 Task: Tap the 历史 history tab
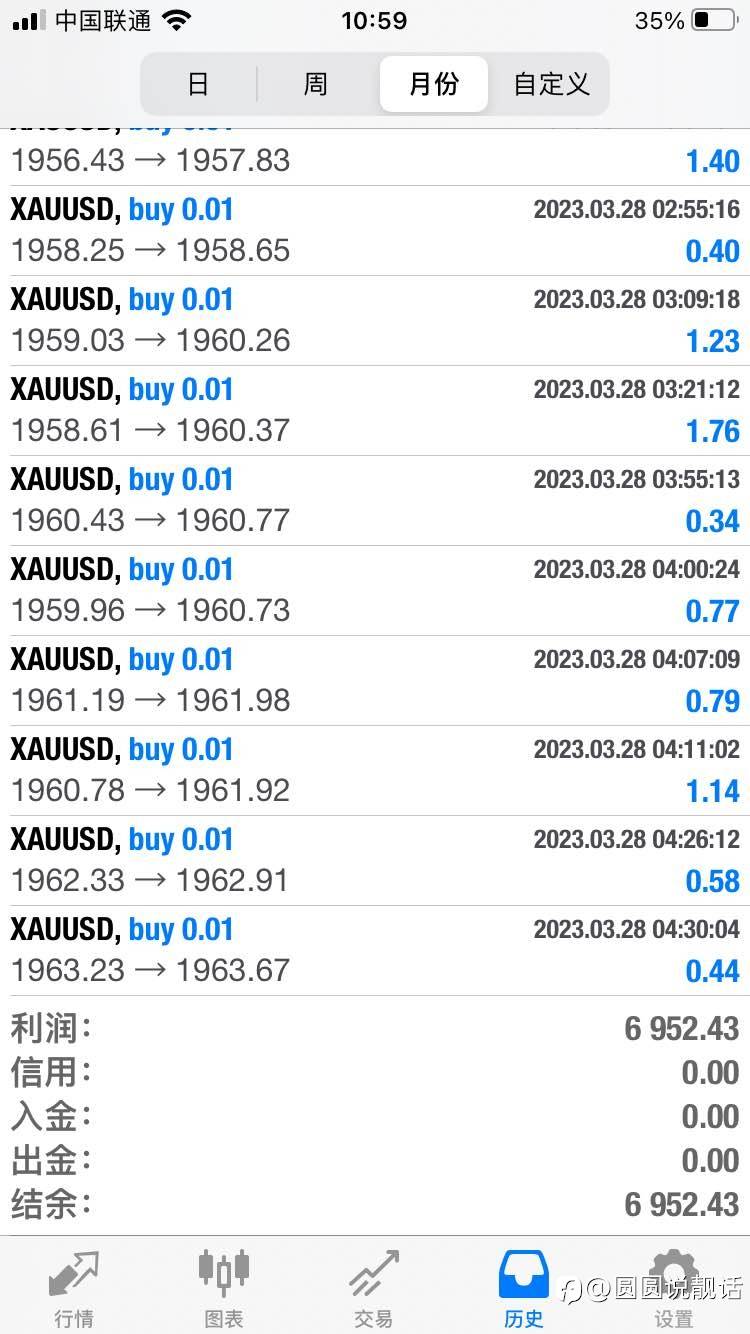coord(524,1288)
